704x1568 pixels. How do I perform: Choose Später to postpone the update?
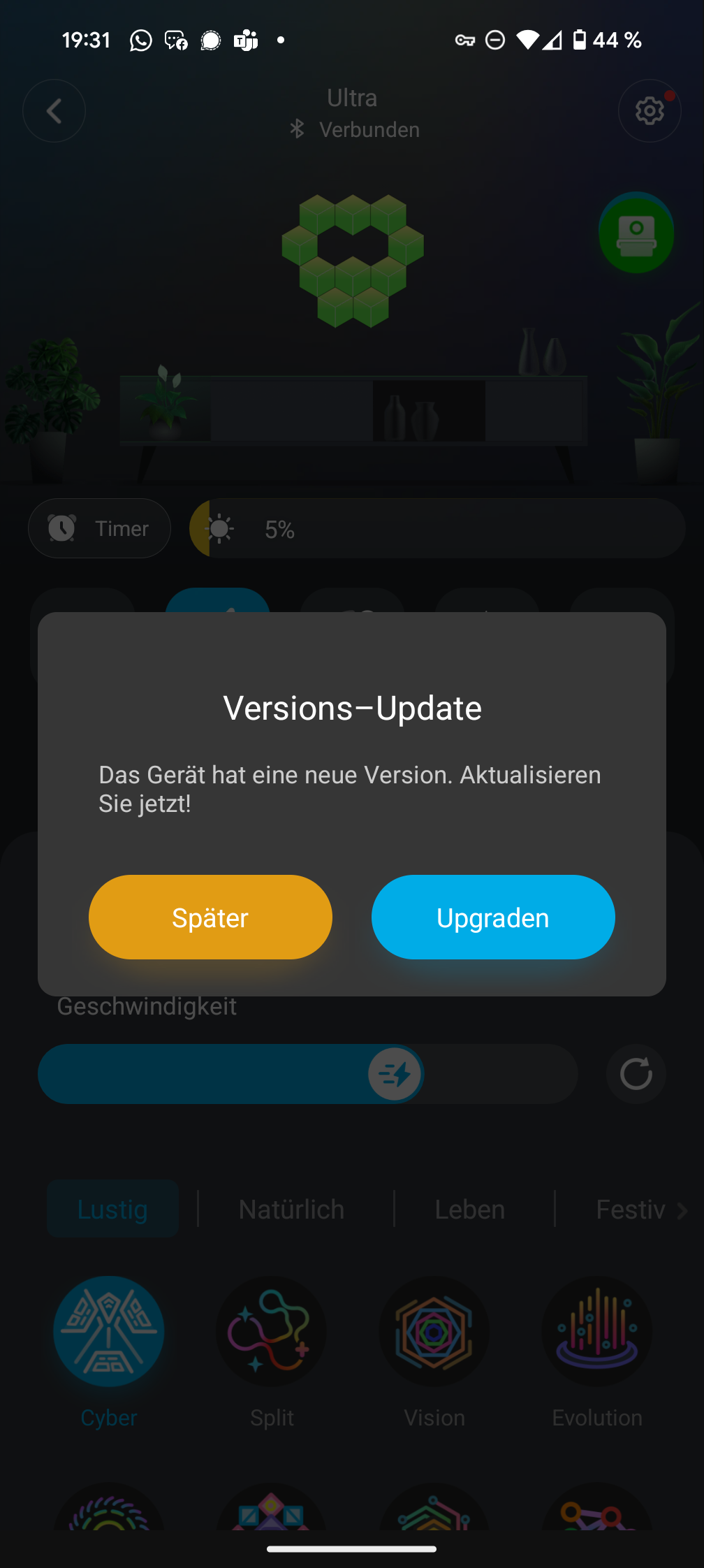(210, 917)
